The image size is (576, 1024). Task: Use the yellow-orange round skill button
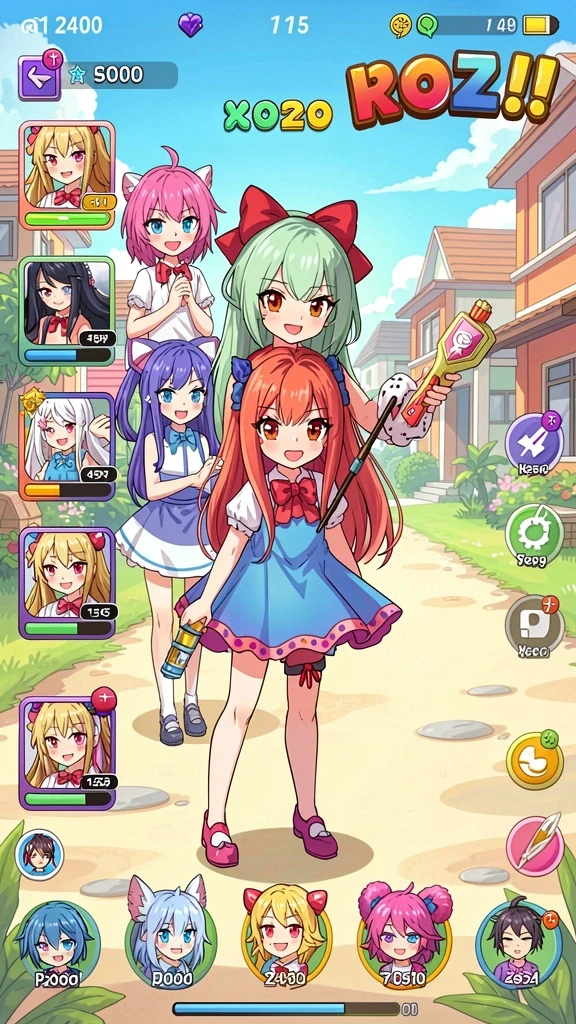point(534,760)
